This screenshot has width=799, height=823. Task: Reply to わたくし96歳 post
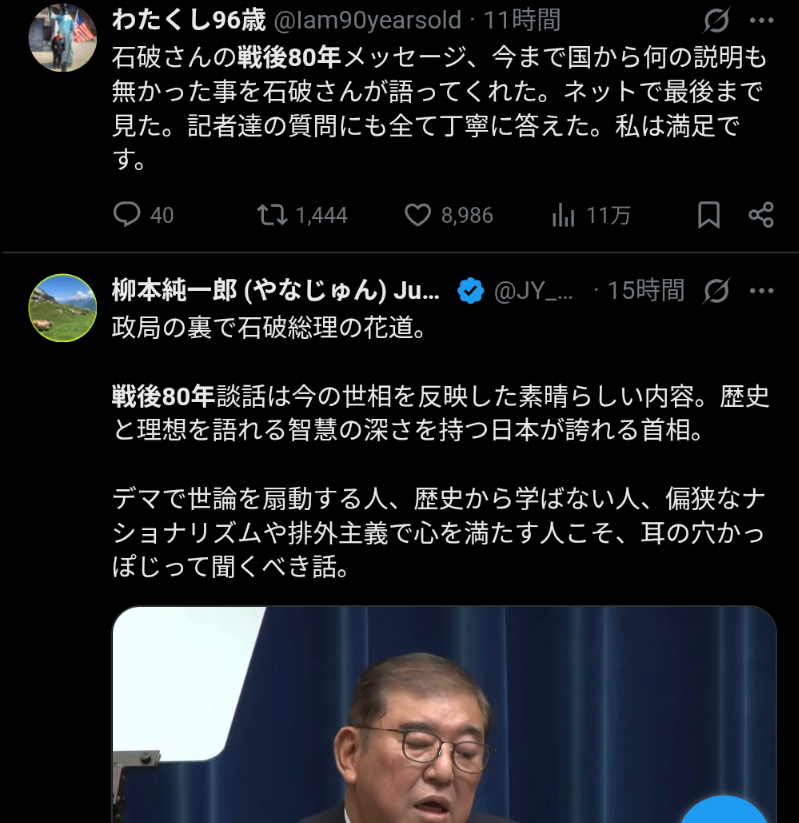pyautogui.click(x=127, y=214)
